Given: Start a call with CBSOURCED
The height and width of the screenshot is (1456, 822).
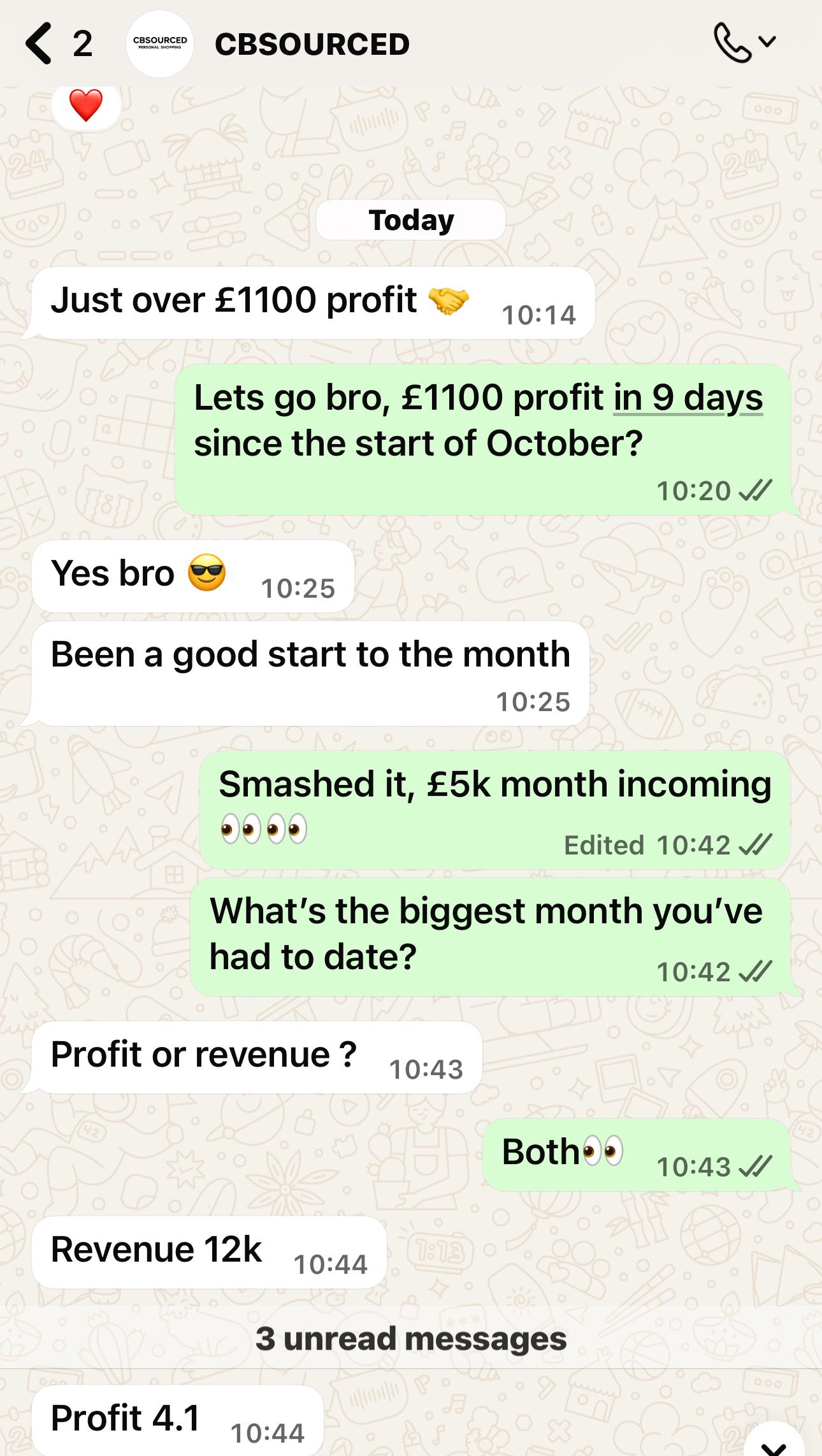Looking at the screenshot, I should click(732, 43).
